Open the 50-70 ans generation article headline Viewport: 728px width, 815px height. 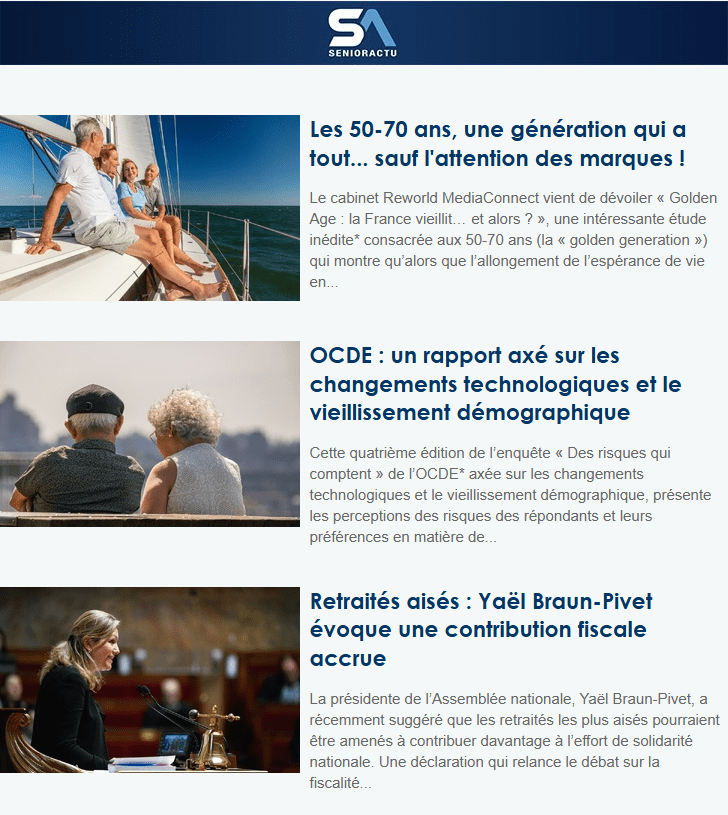coord(497,144)
